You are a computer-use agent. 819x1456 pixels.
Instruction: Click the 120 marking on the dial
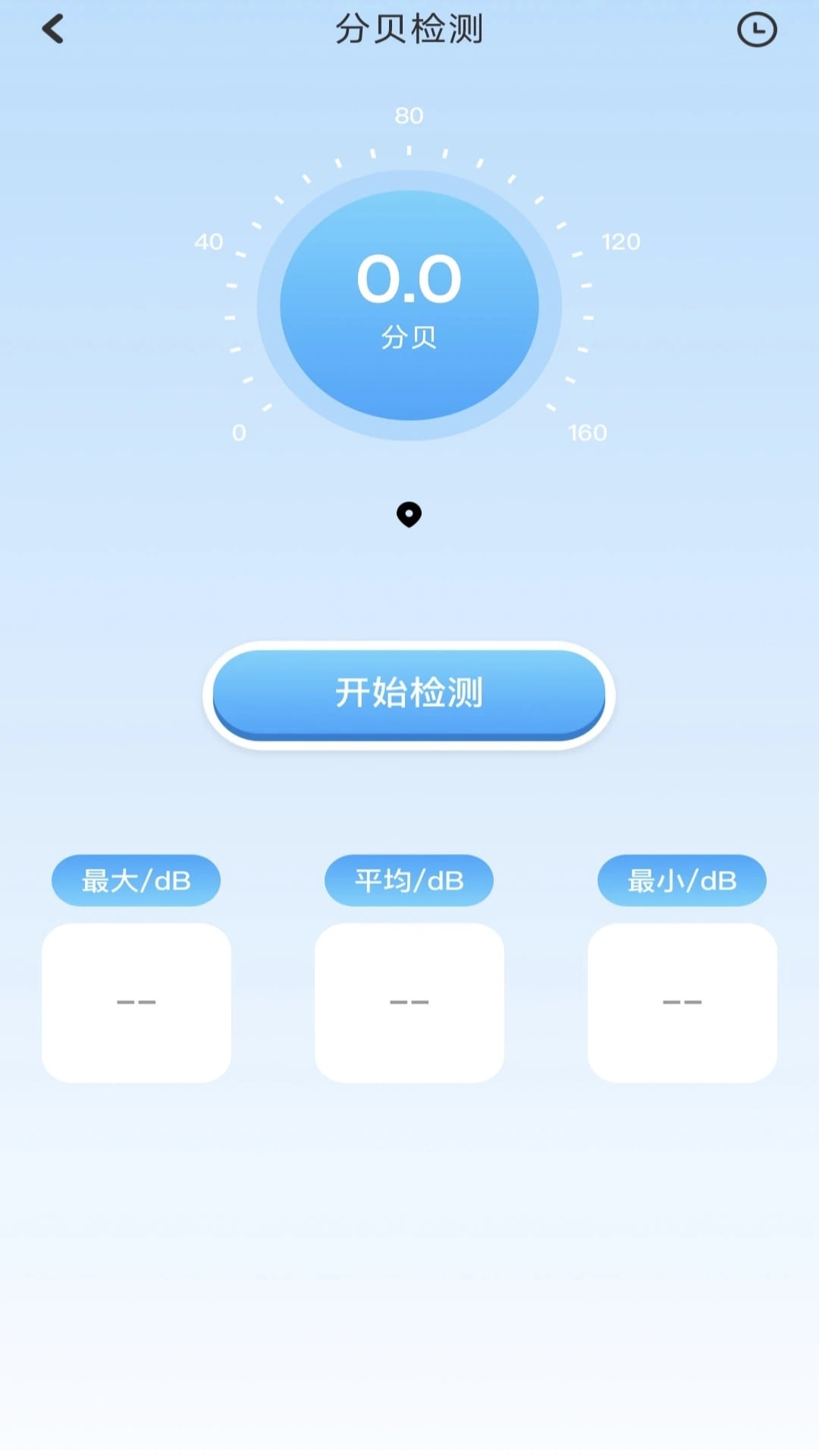pos(620,243)
